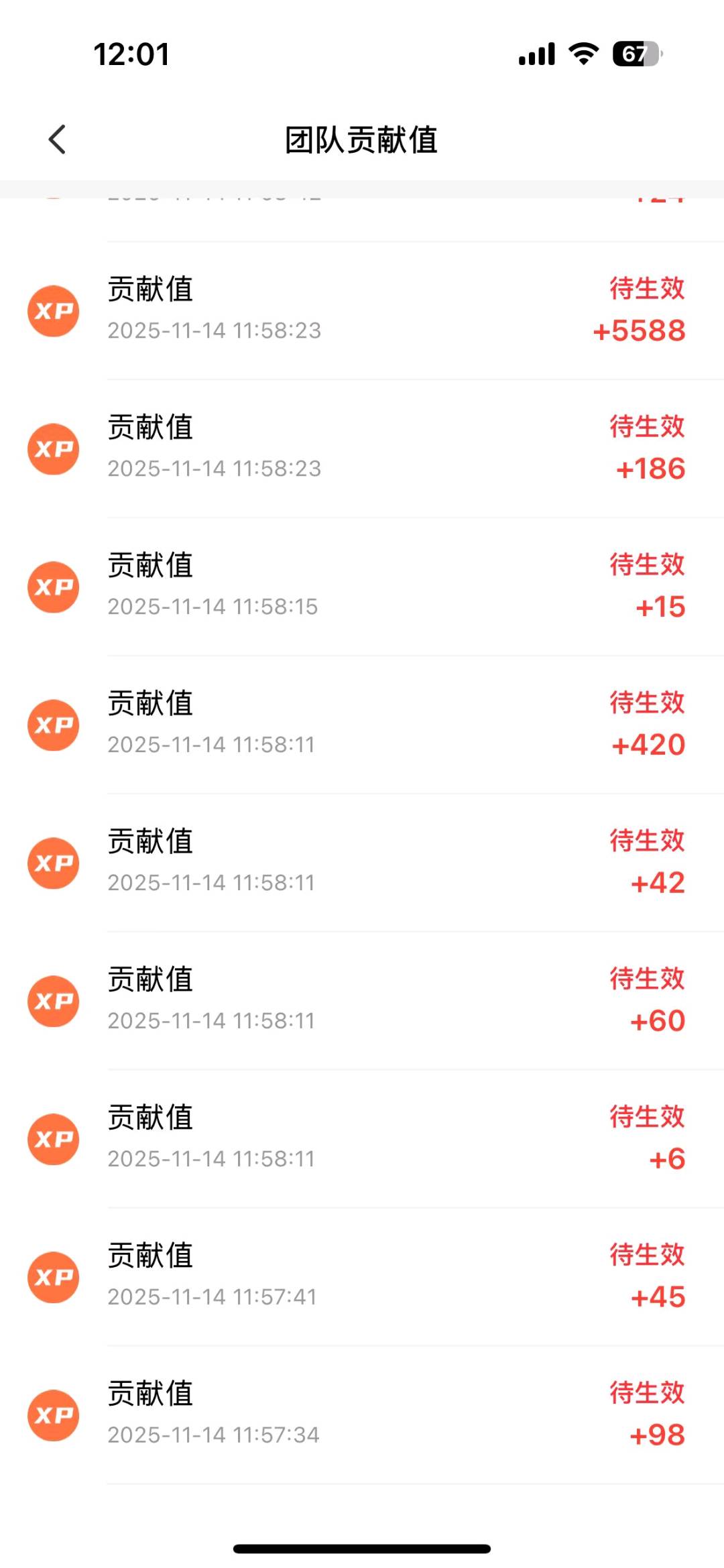Viewport: 724px width, 1568px height.
Task: Tap the home indicator bar at bottom
Action: [362, 1546]
